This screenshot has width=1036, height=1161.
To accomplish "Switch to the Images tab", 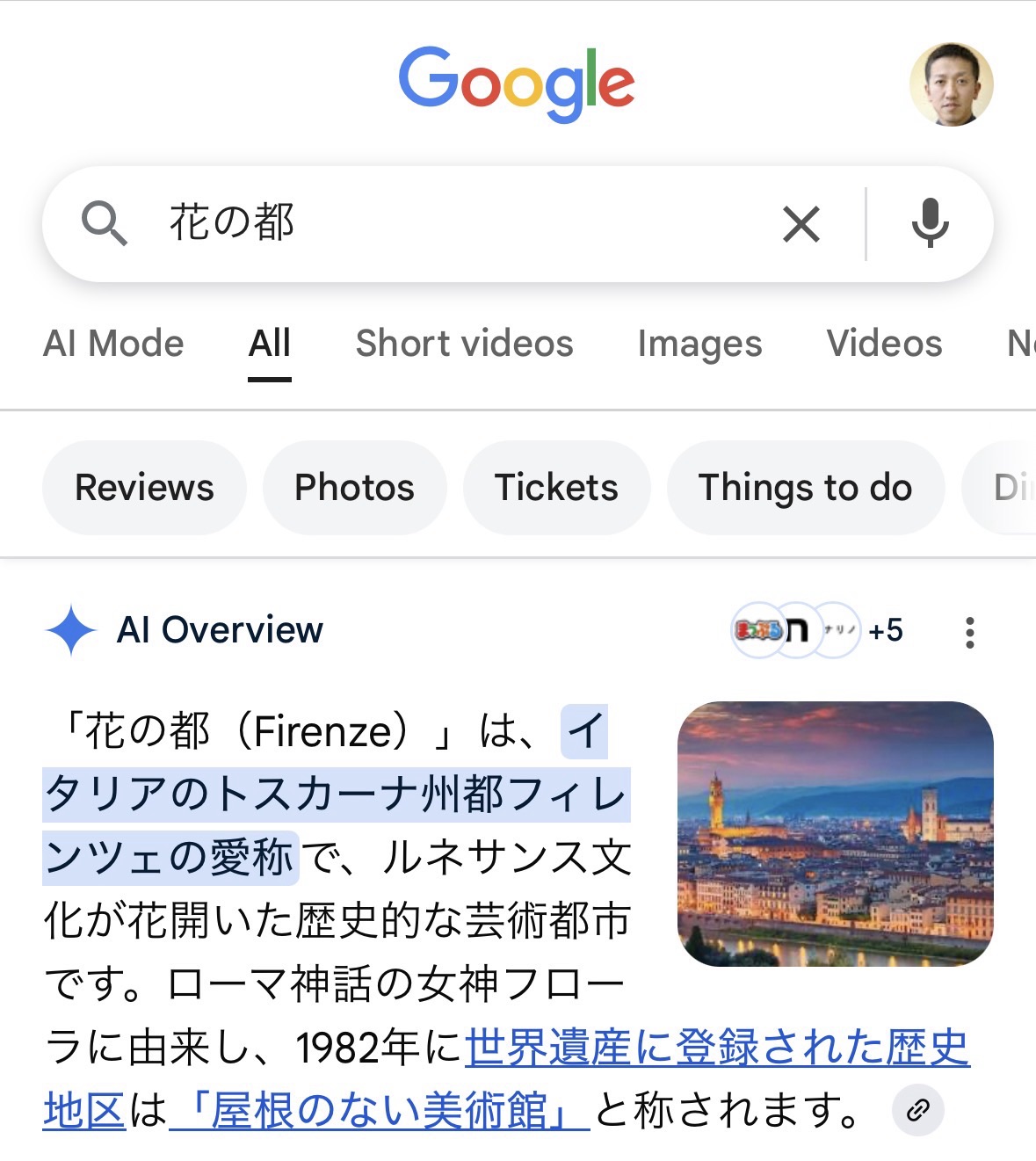I will [x=699, y=344].
